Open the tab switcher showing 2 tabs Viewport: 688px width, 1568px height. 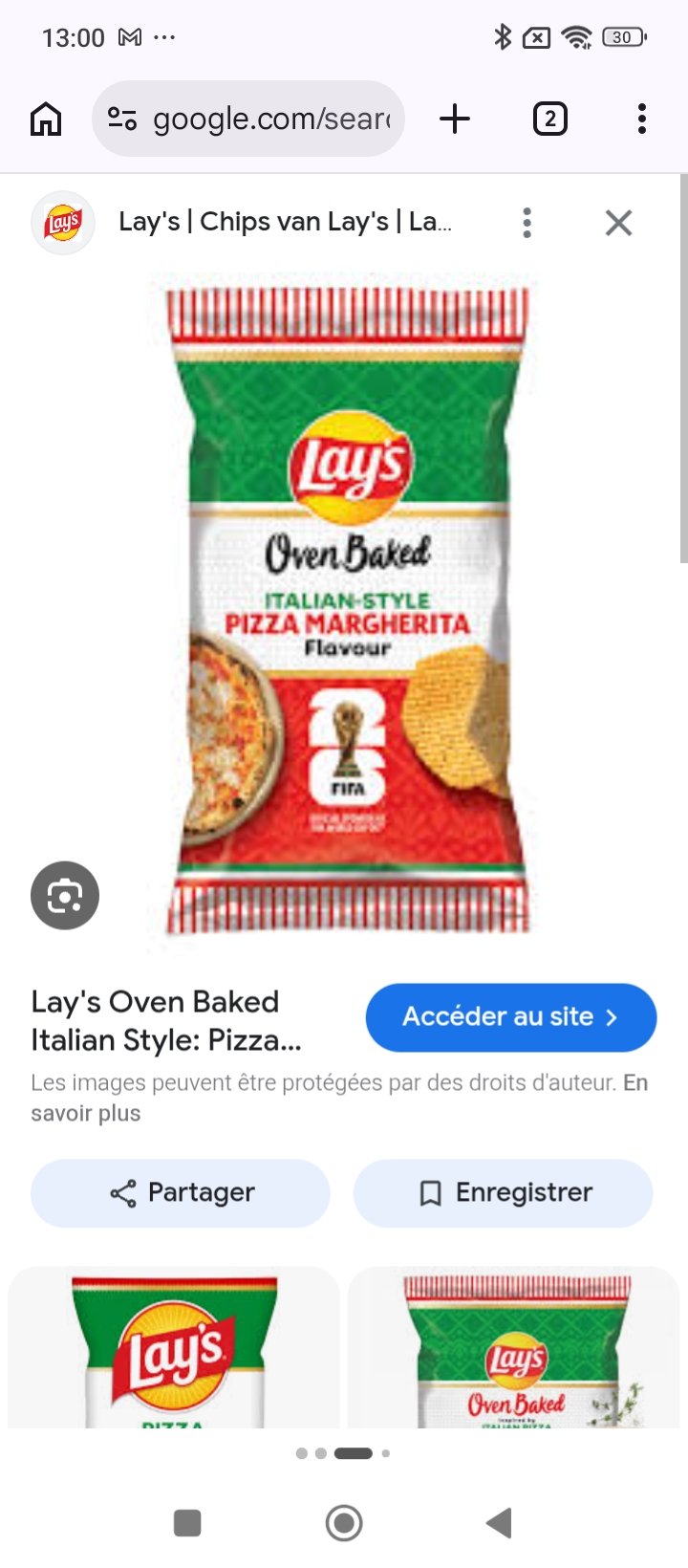(x=549, y=119)
